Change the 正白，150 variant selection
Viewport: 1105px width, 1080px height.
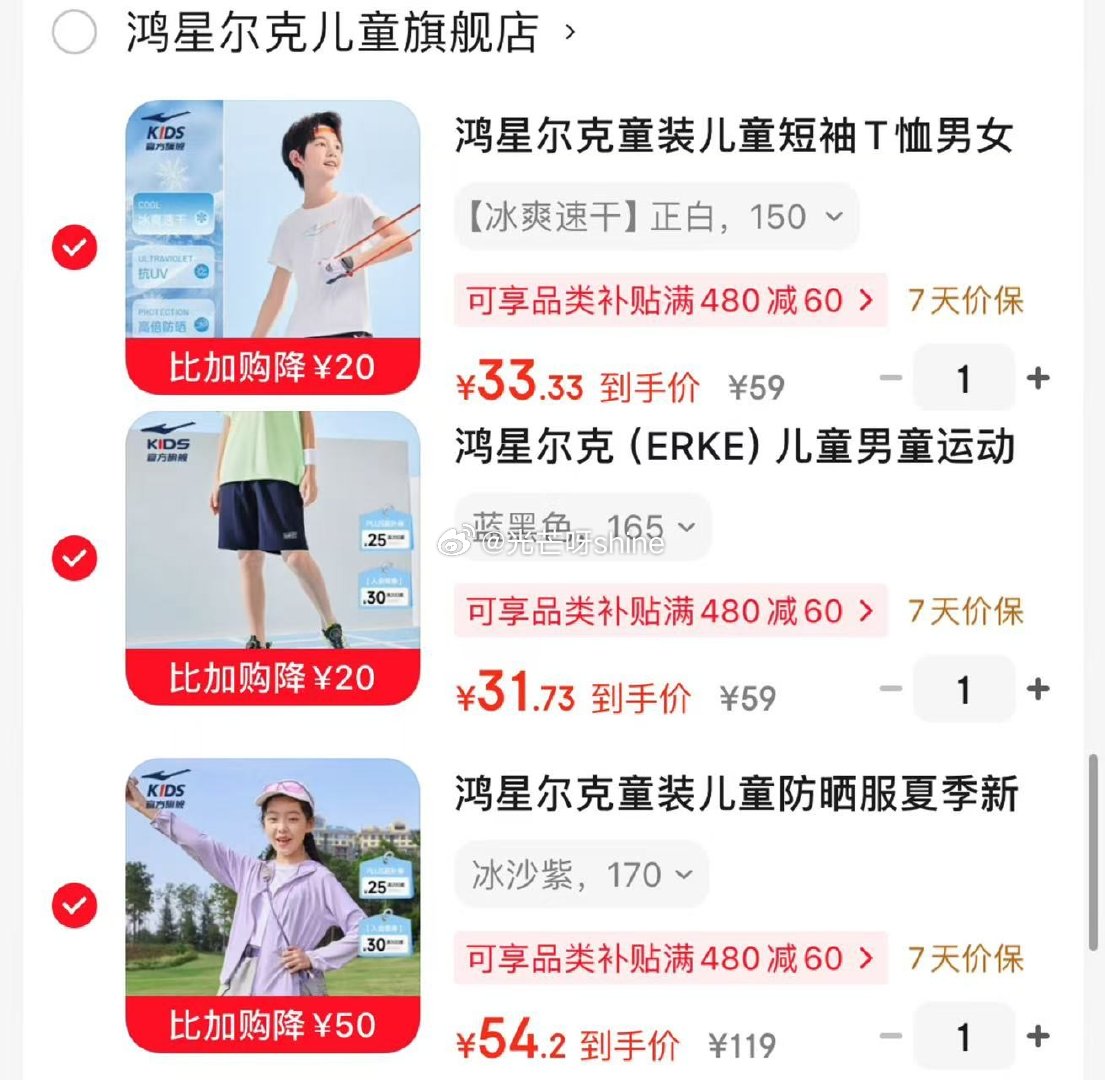(656, 217)
